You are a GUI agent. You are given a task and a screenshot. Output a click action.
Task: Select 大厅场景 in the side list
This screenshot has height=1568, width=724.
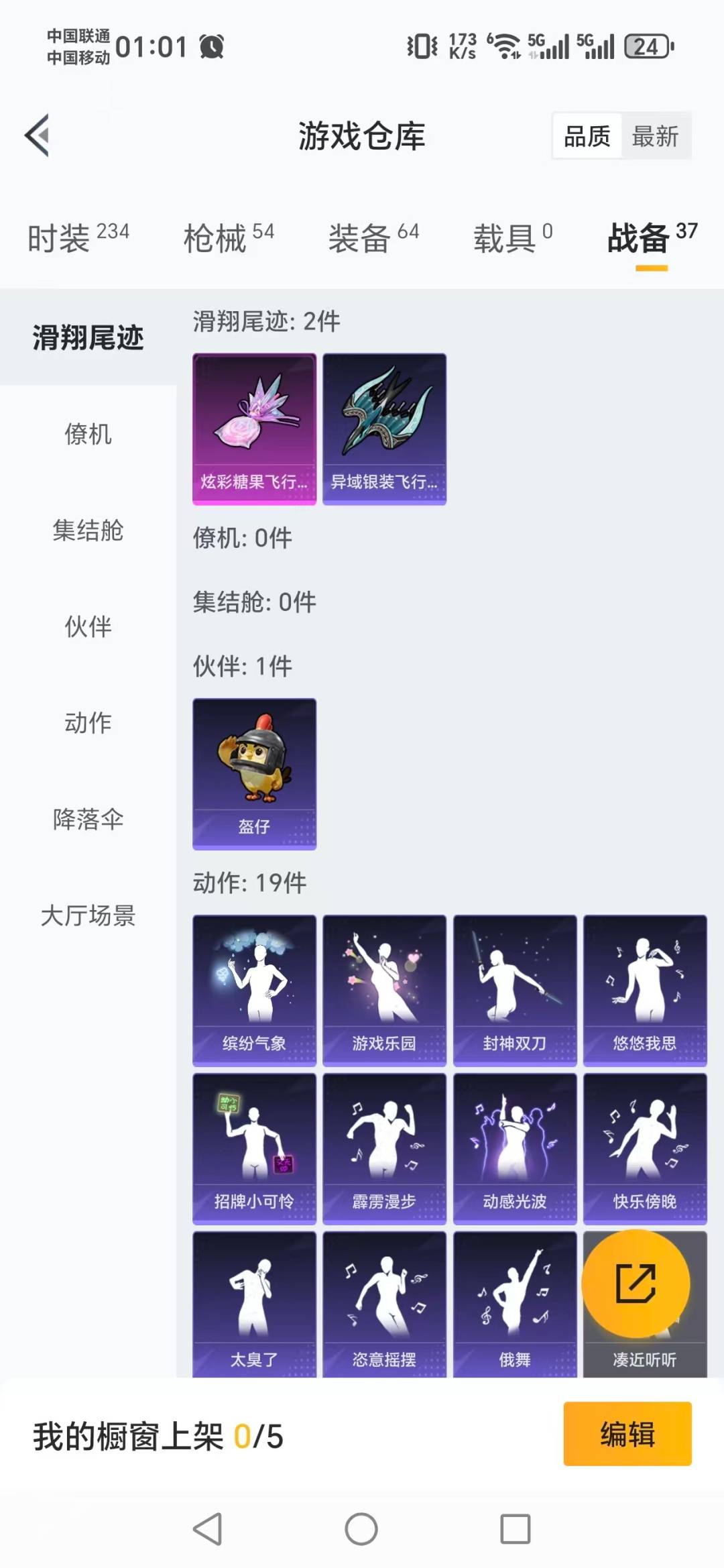coord(88,915)
